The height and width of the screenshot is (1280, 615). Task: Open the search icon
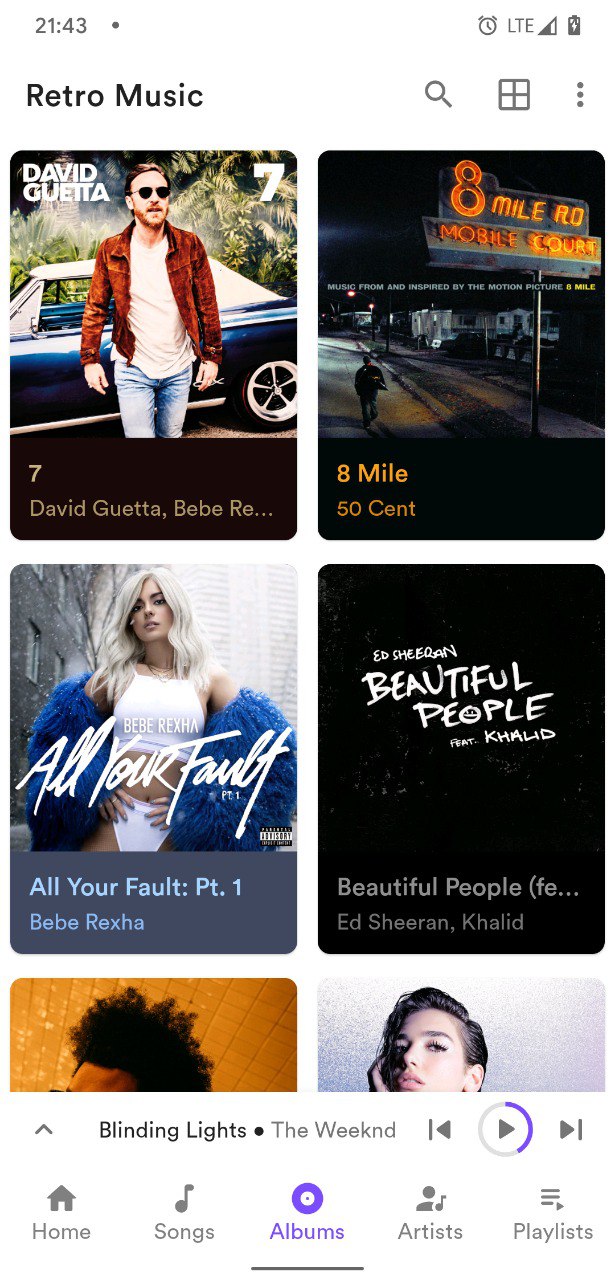pyautogui.click(x=438, y=95)
